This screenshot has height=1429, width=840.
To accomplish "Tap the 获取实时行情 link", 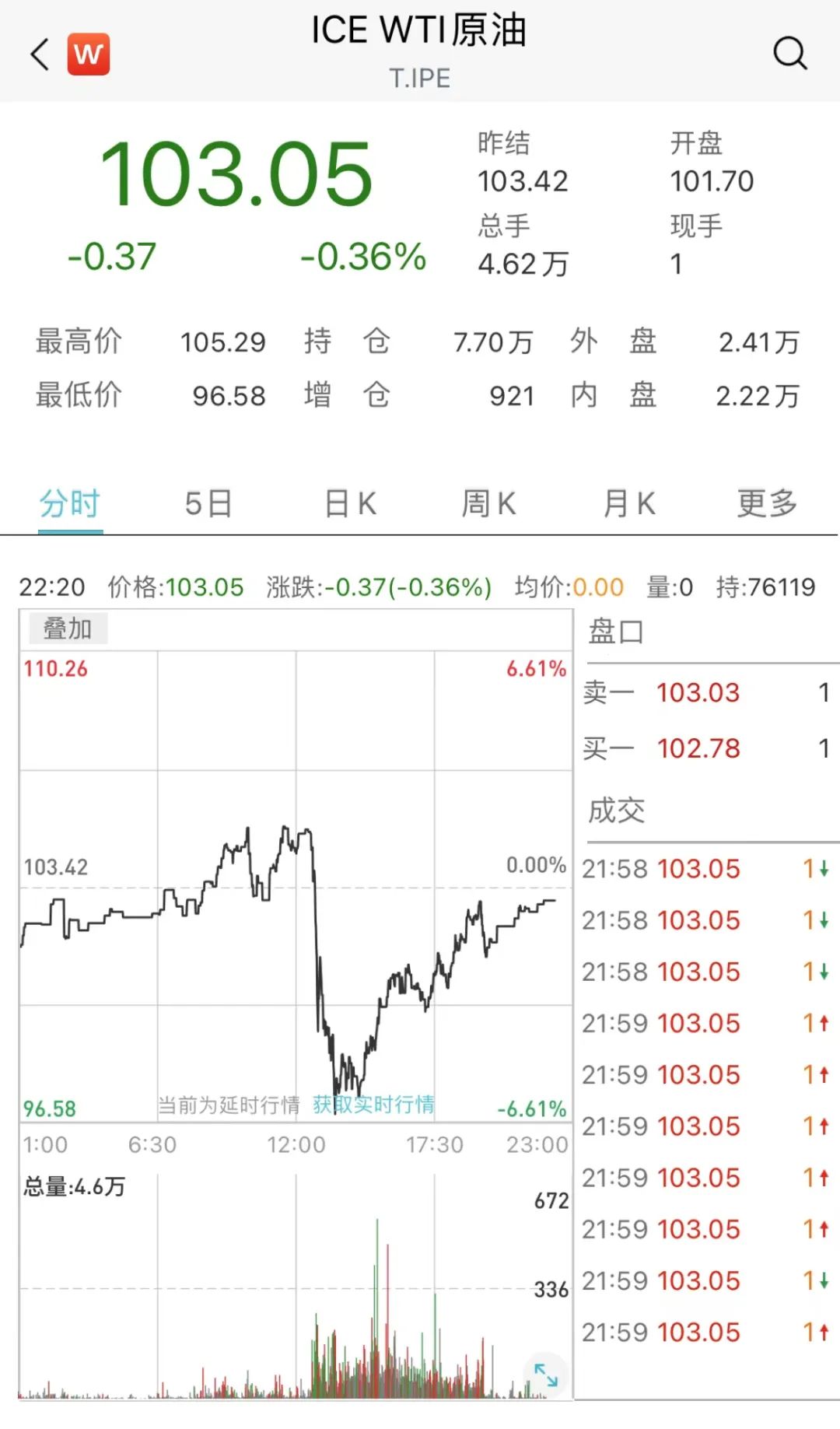I will click(373, 1104).
